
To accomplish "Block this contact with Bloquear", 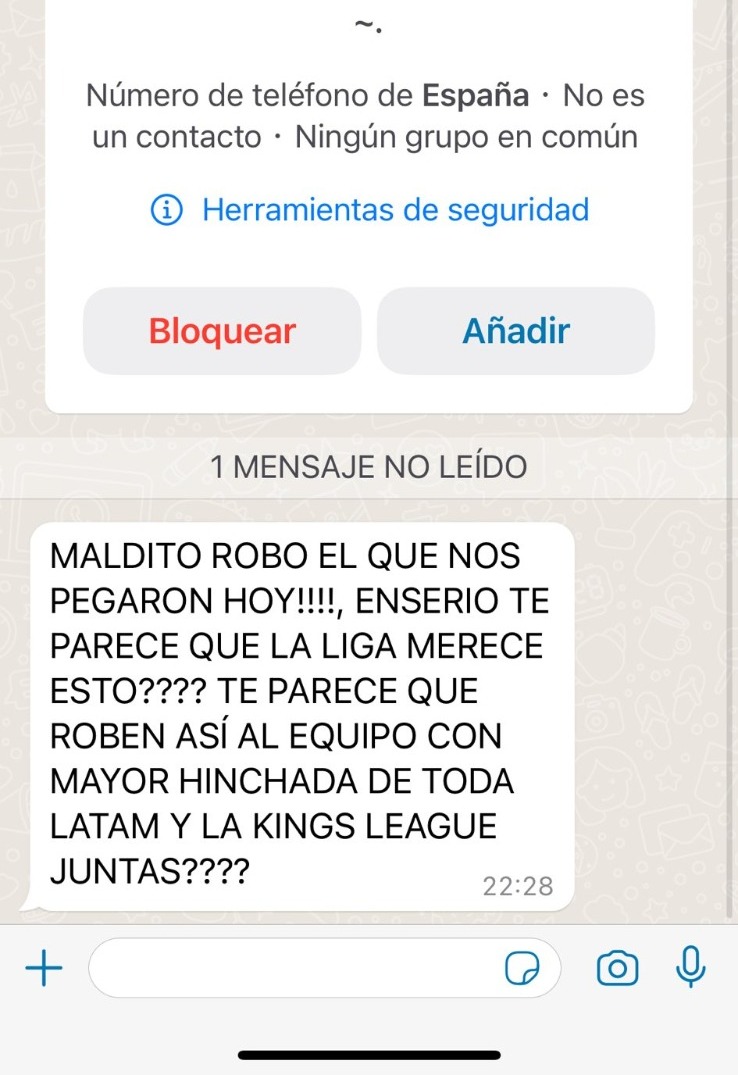I will (222, 331).
